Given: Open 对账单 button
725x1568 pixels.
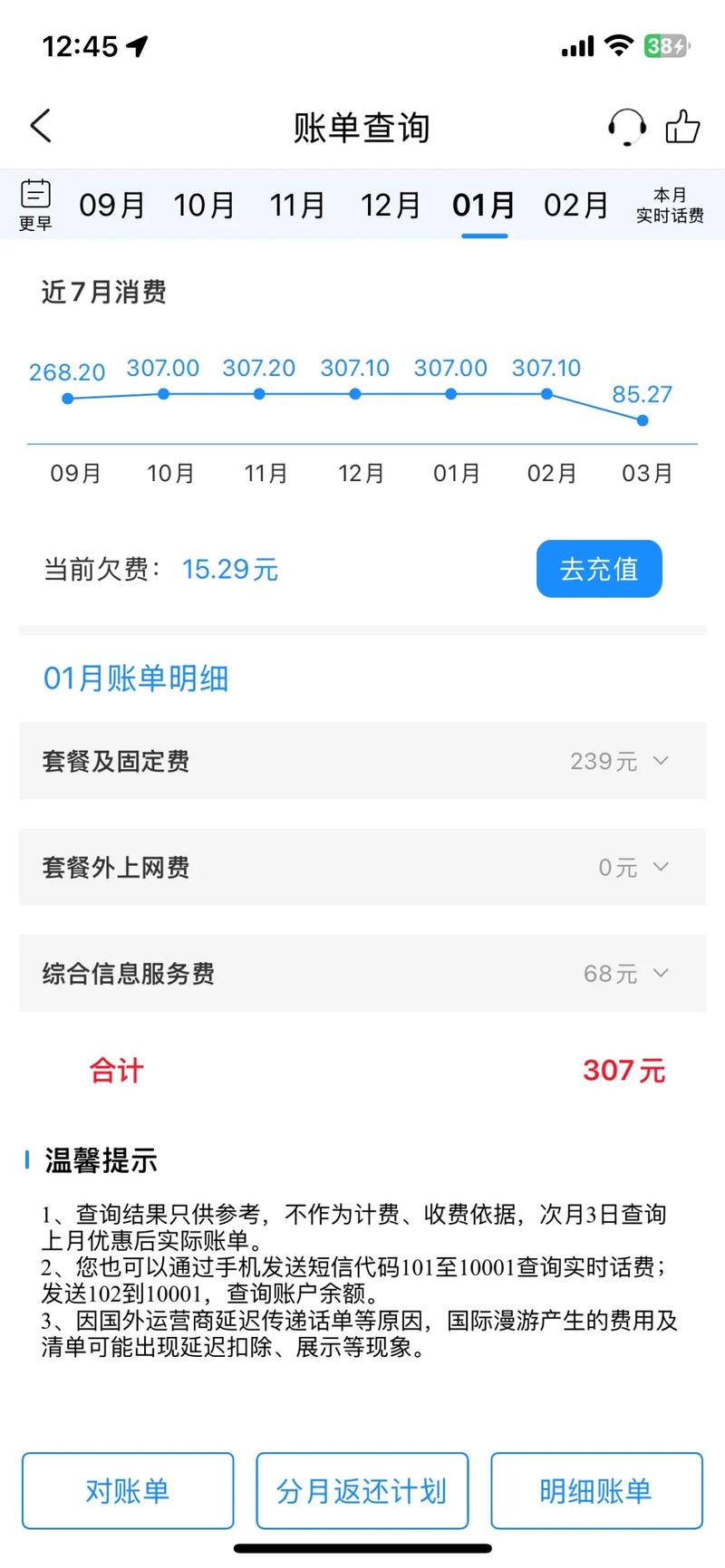Looking at the screenshot, I should (x=128, y=1490).
